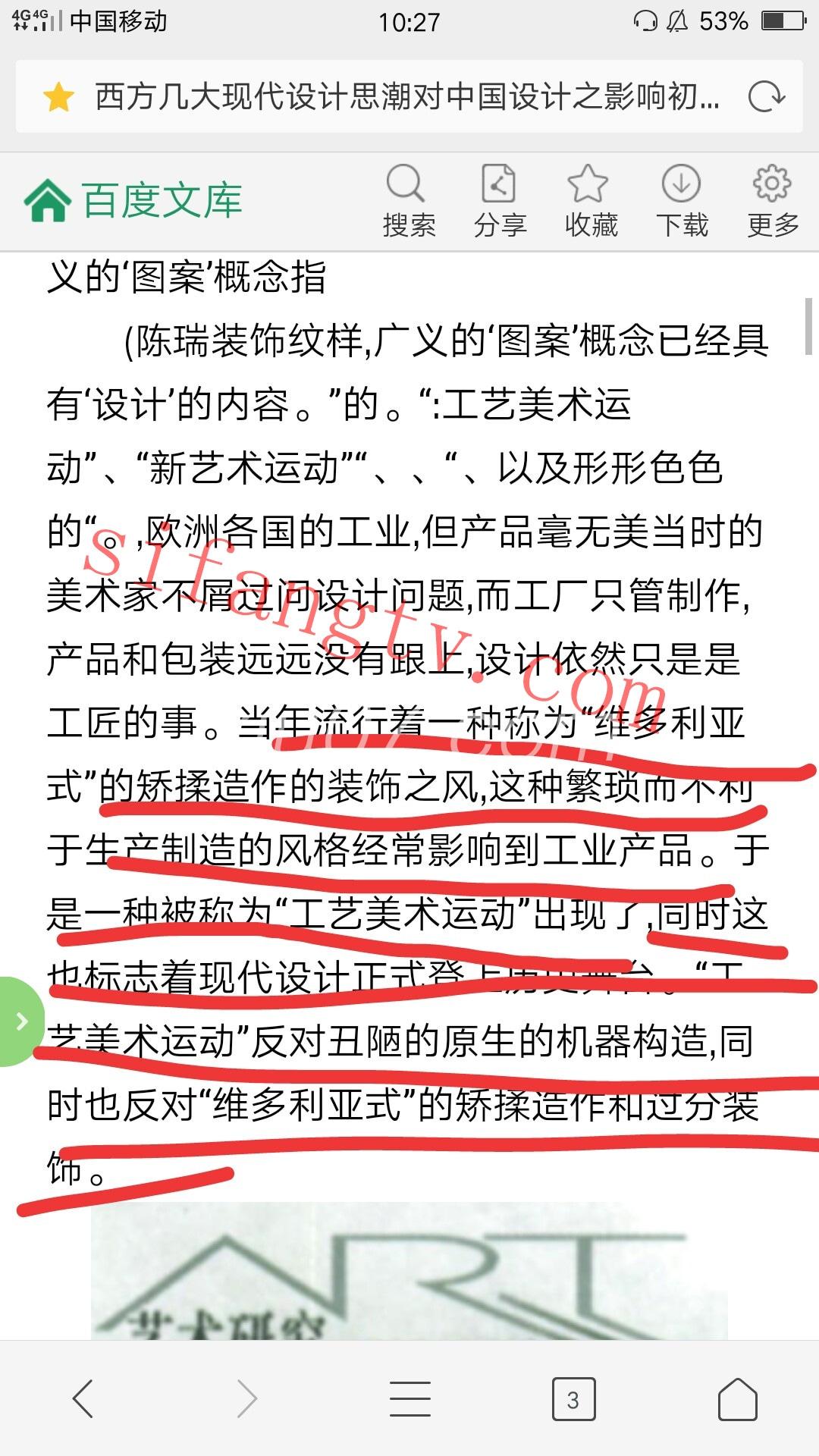View the 3 open tabs

coord(573,1399)
